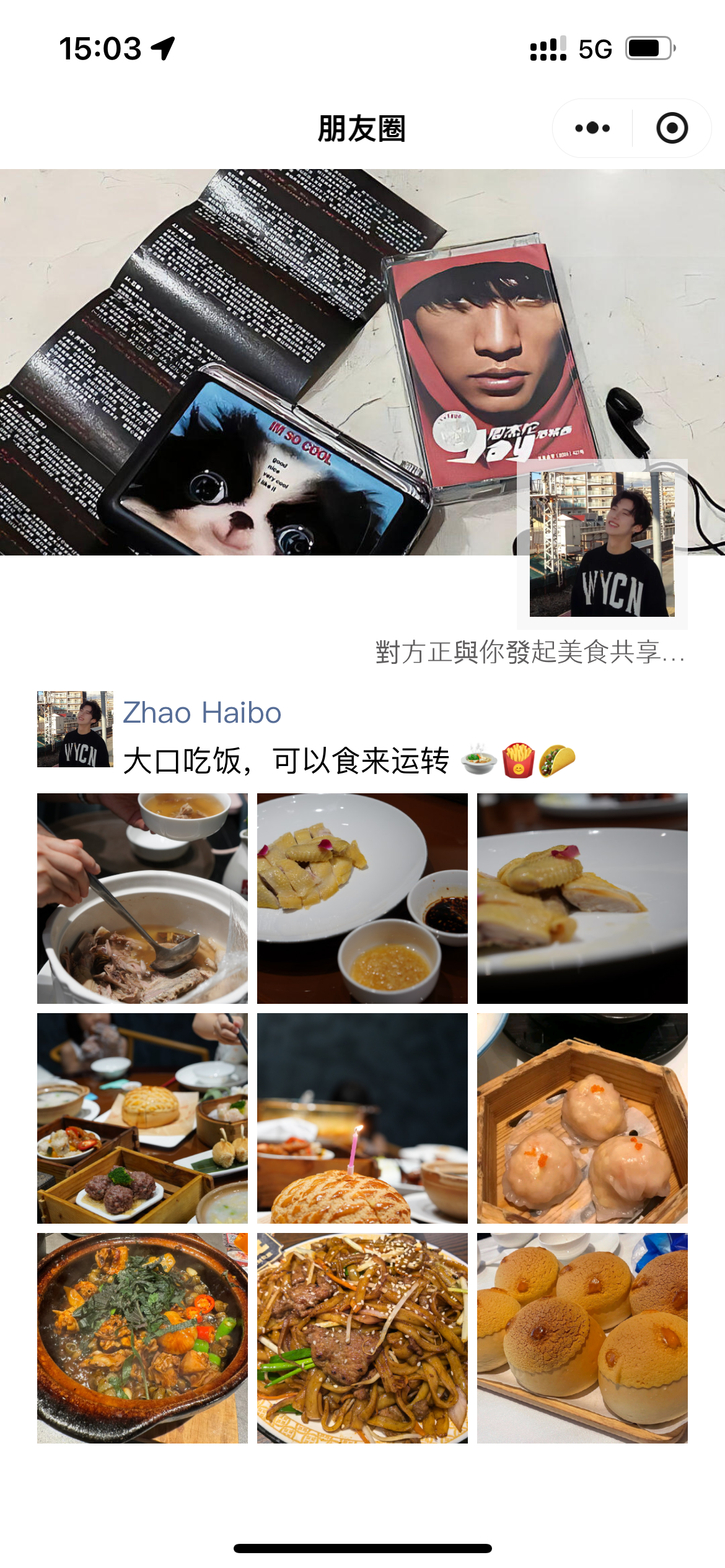
Task: Open the dim sum table spread photo
Action: tap(143, 1118)
